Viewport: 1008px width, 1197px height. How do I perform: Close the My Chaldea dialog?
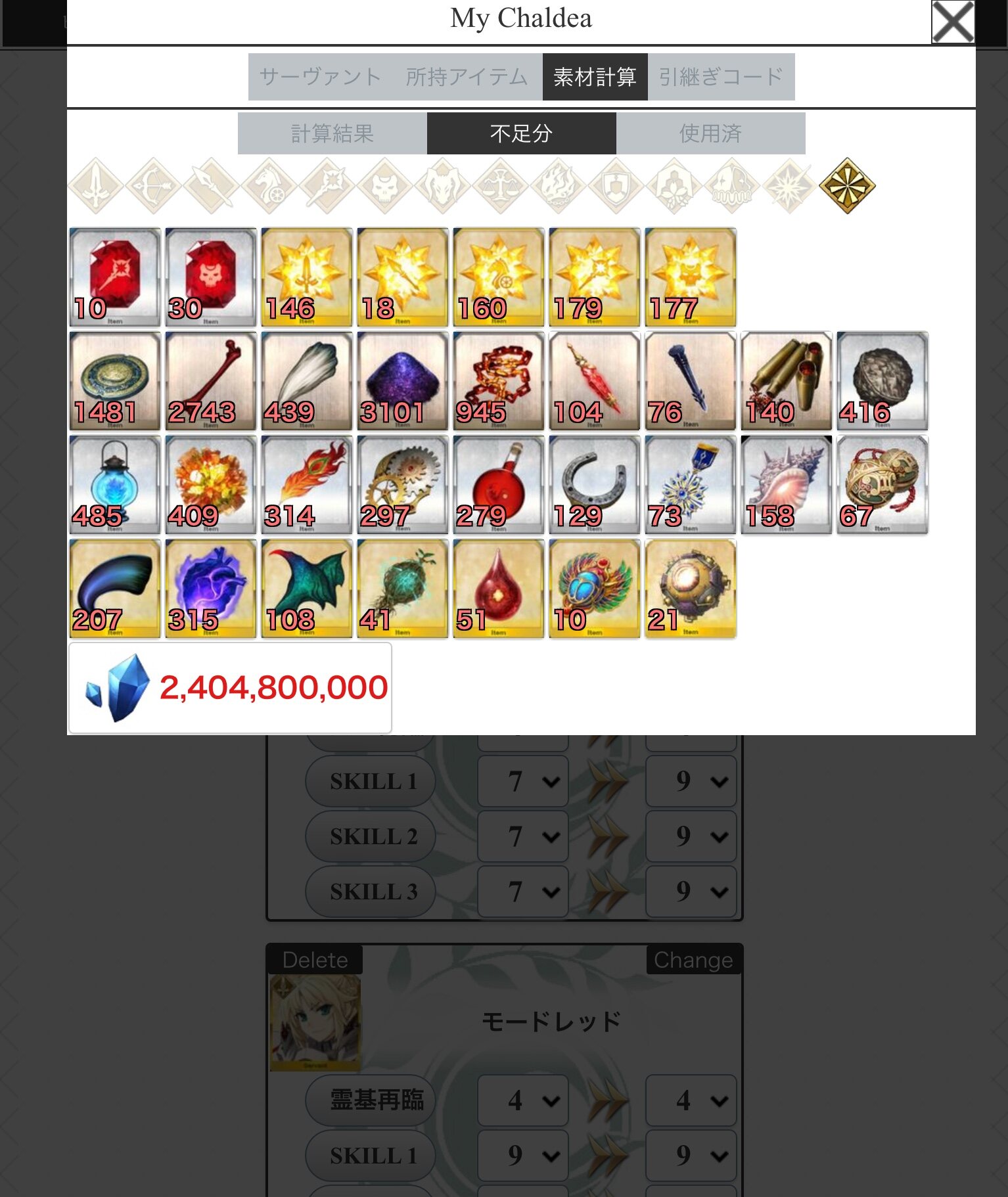(952, 22)
